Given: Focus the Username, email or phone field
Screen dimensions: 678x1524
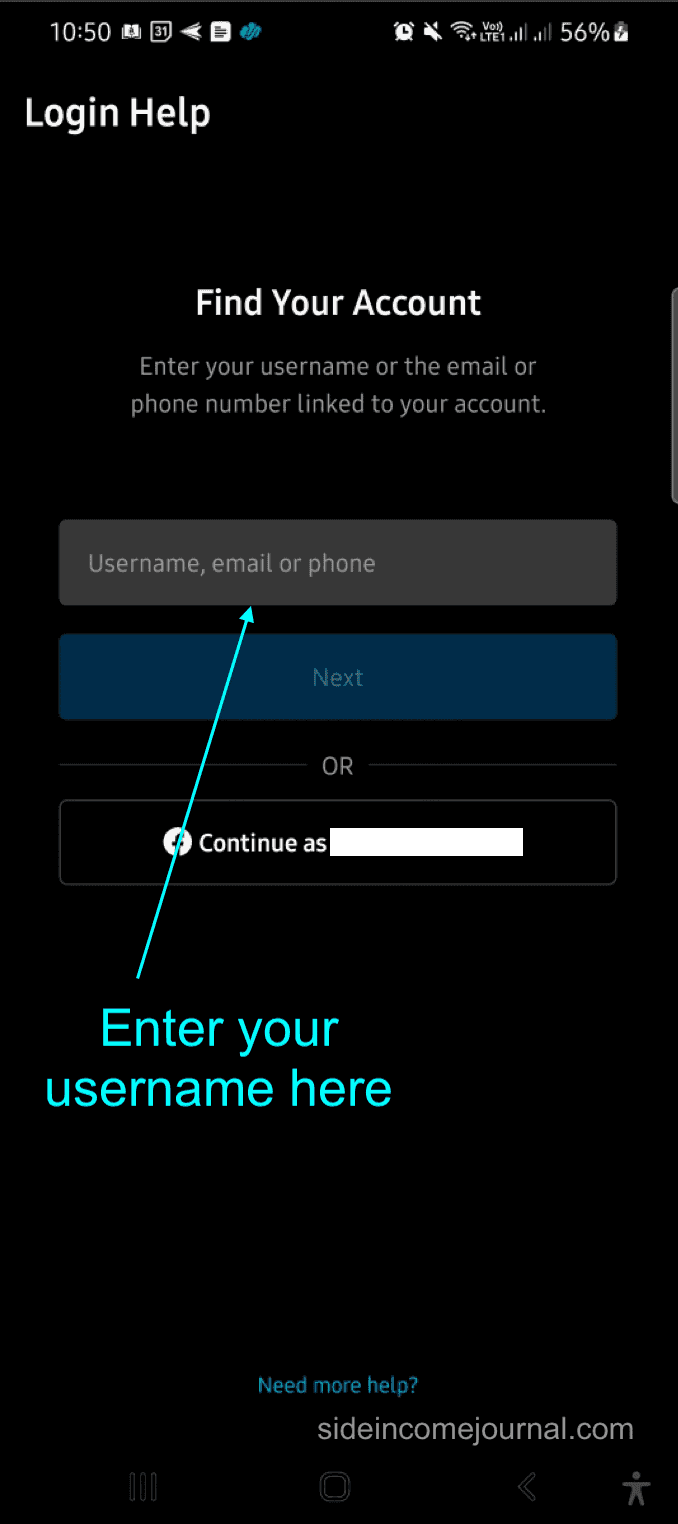Looking at the screenshot, I should click(338, 563).
